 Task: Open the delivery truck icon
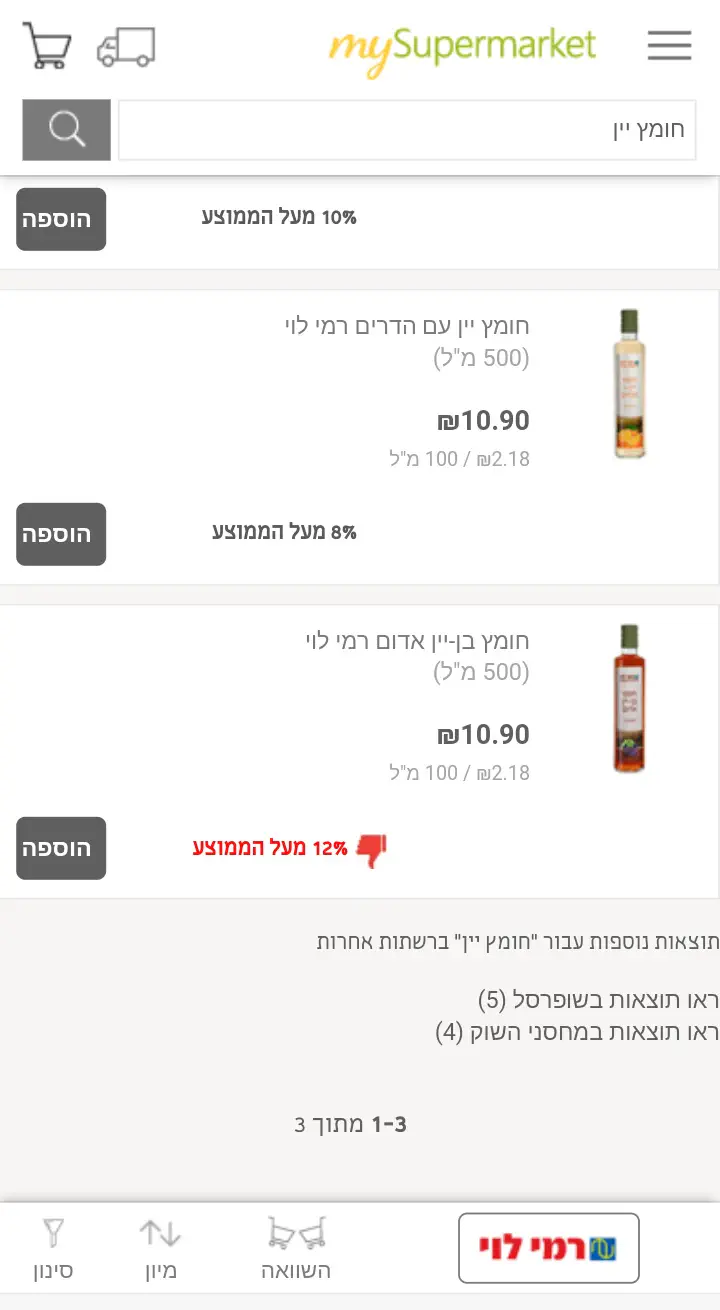click(x=126, y=47)
